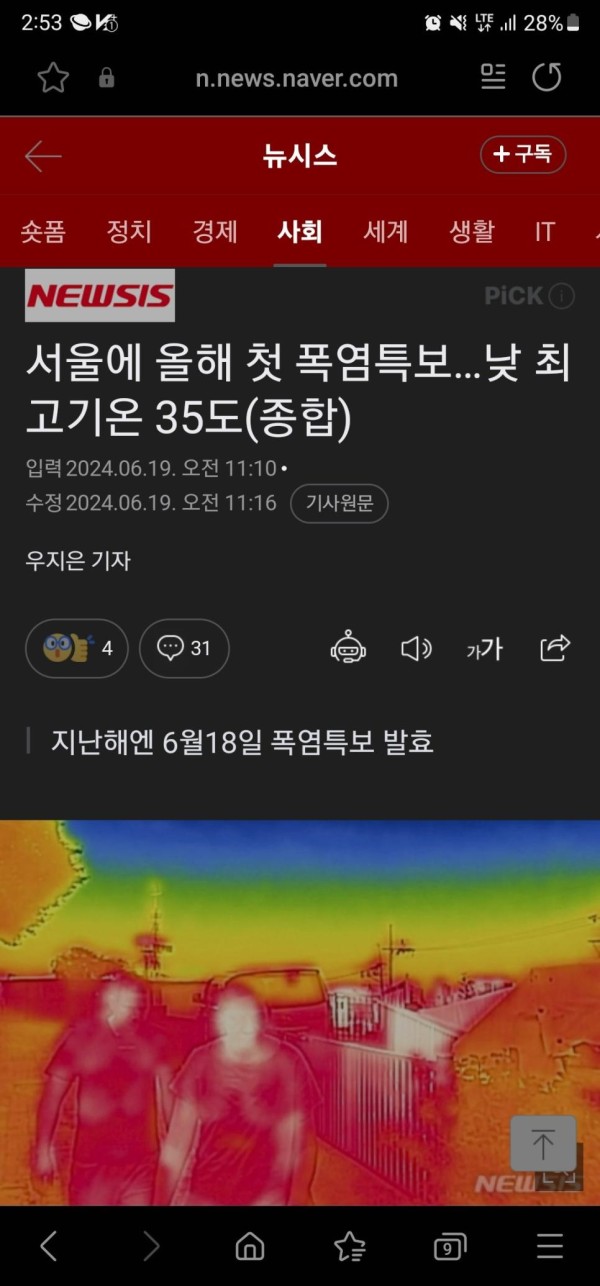Switch to the 세계 tab

coord(386,232)
